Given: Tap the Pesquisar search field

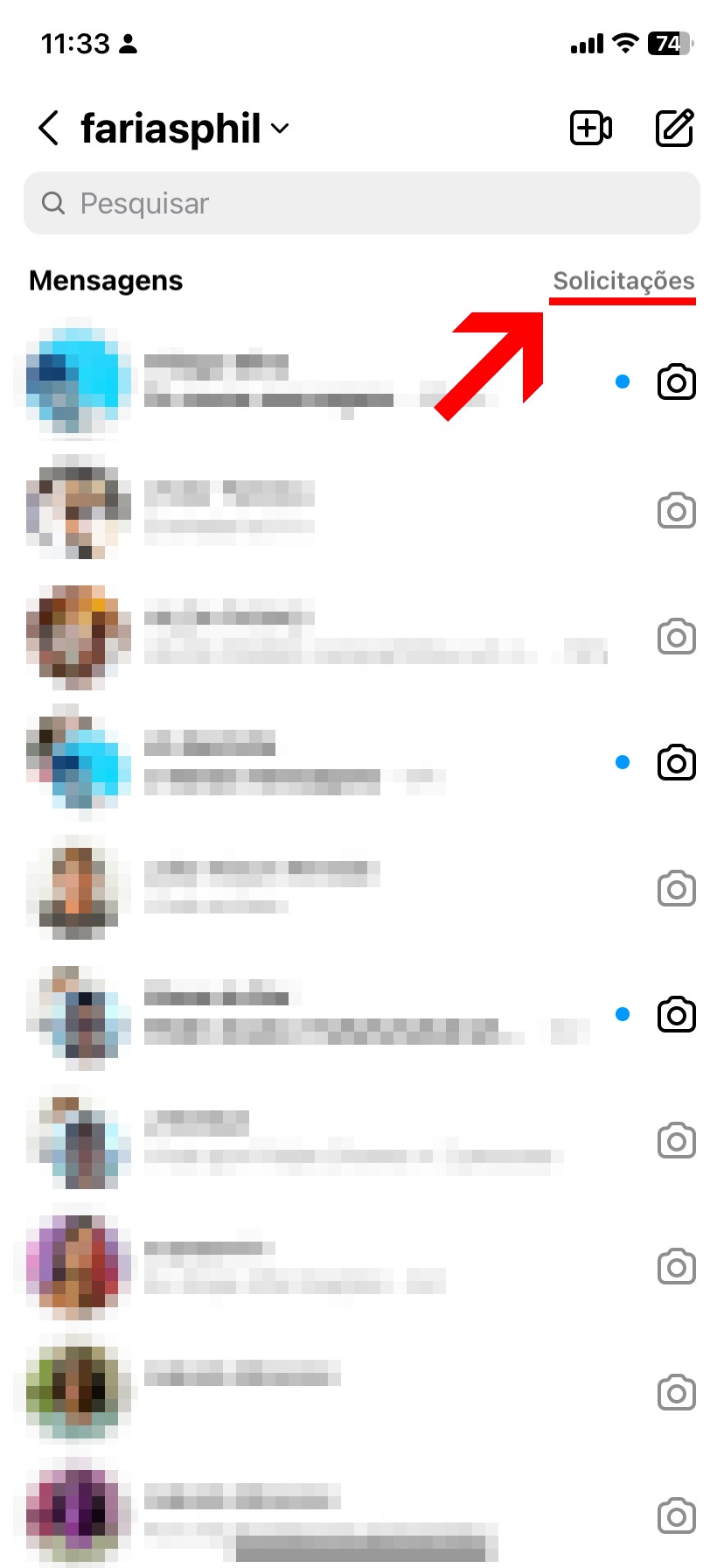Looking at the screenshot, I should click(x=362, y=203).
